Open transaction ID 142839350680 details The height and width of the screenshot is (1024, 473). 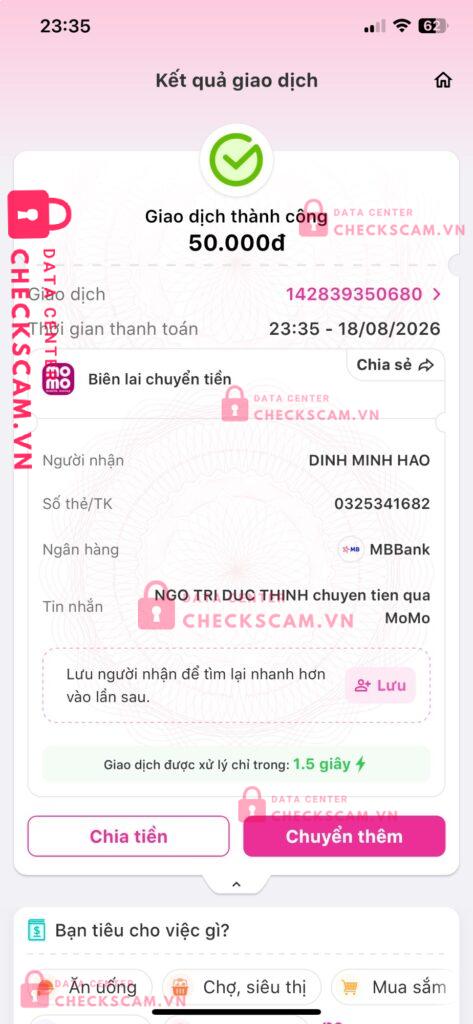pos(364,295)
